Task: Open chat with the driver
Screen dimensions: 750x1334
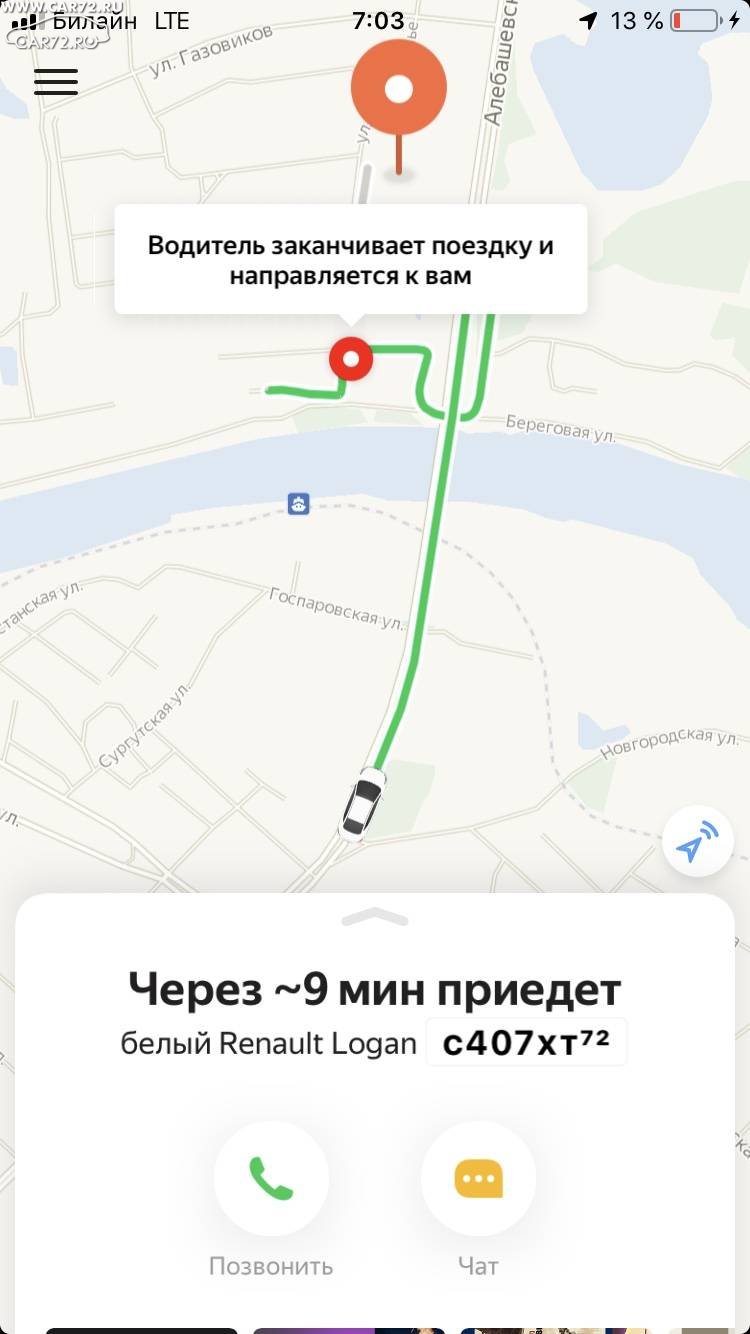Action: (x=478, y=1179)
